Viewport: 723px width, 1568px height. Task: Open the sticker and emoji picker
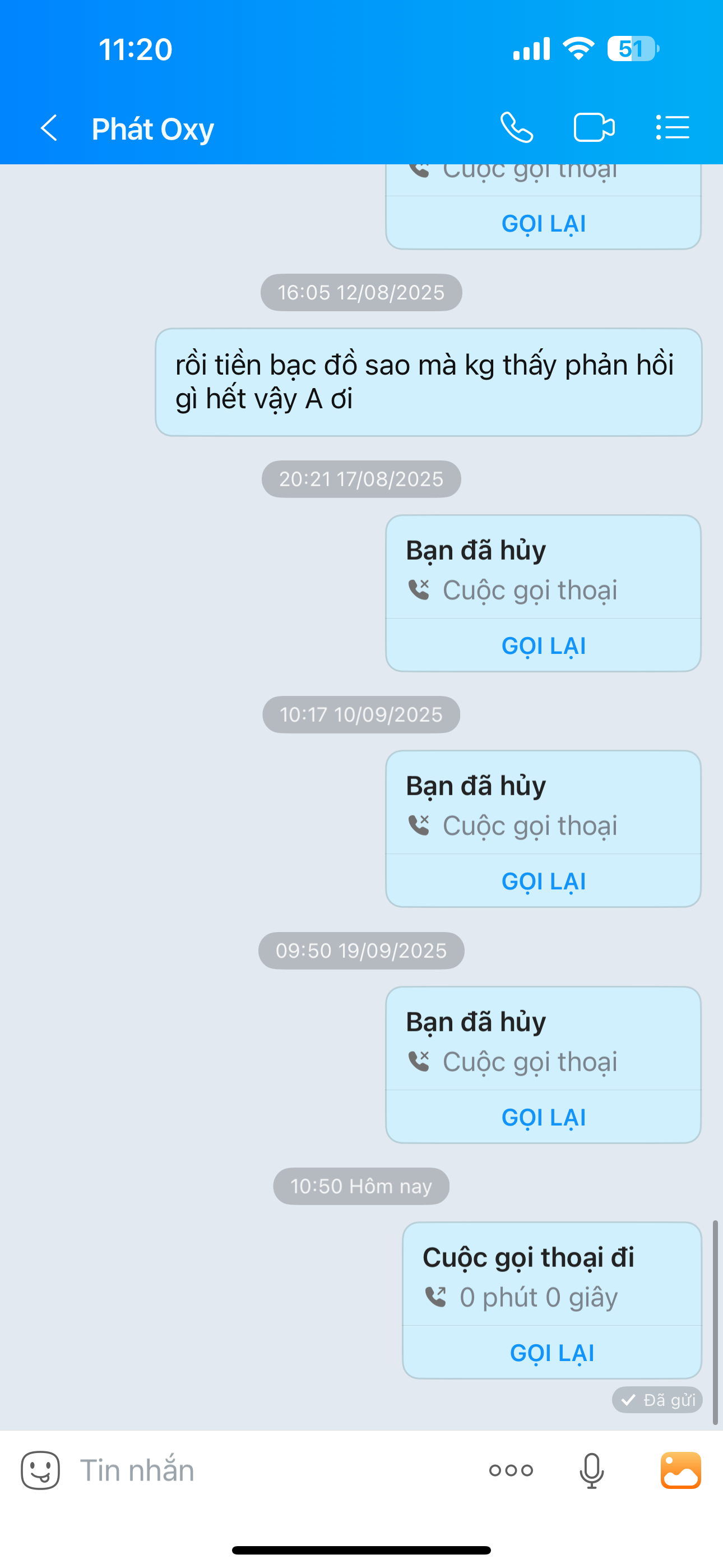40,1470
